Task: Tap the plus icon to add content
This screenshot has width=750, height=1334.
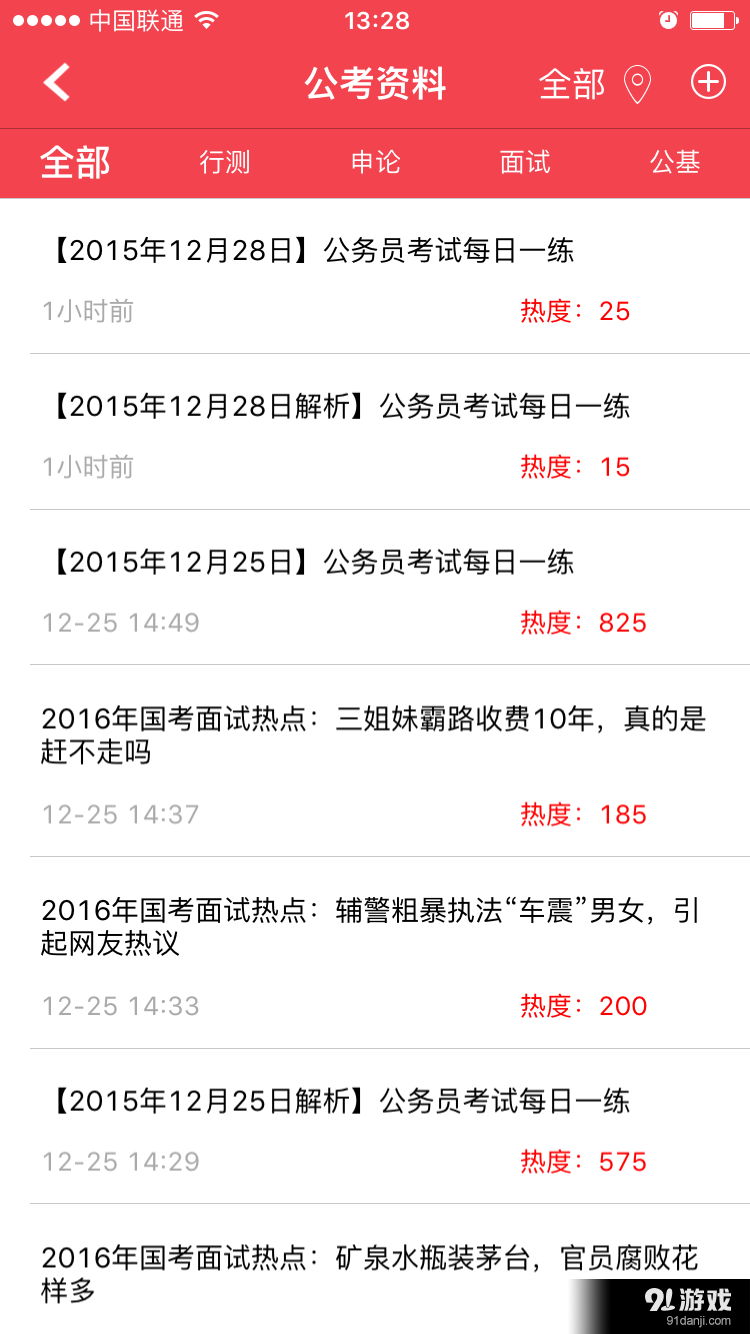Action: click(x=708, y=84)
